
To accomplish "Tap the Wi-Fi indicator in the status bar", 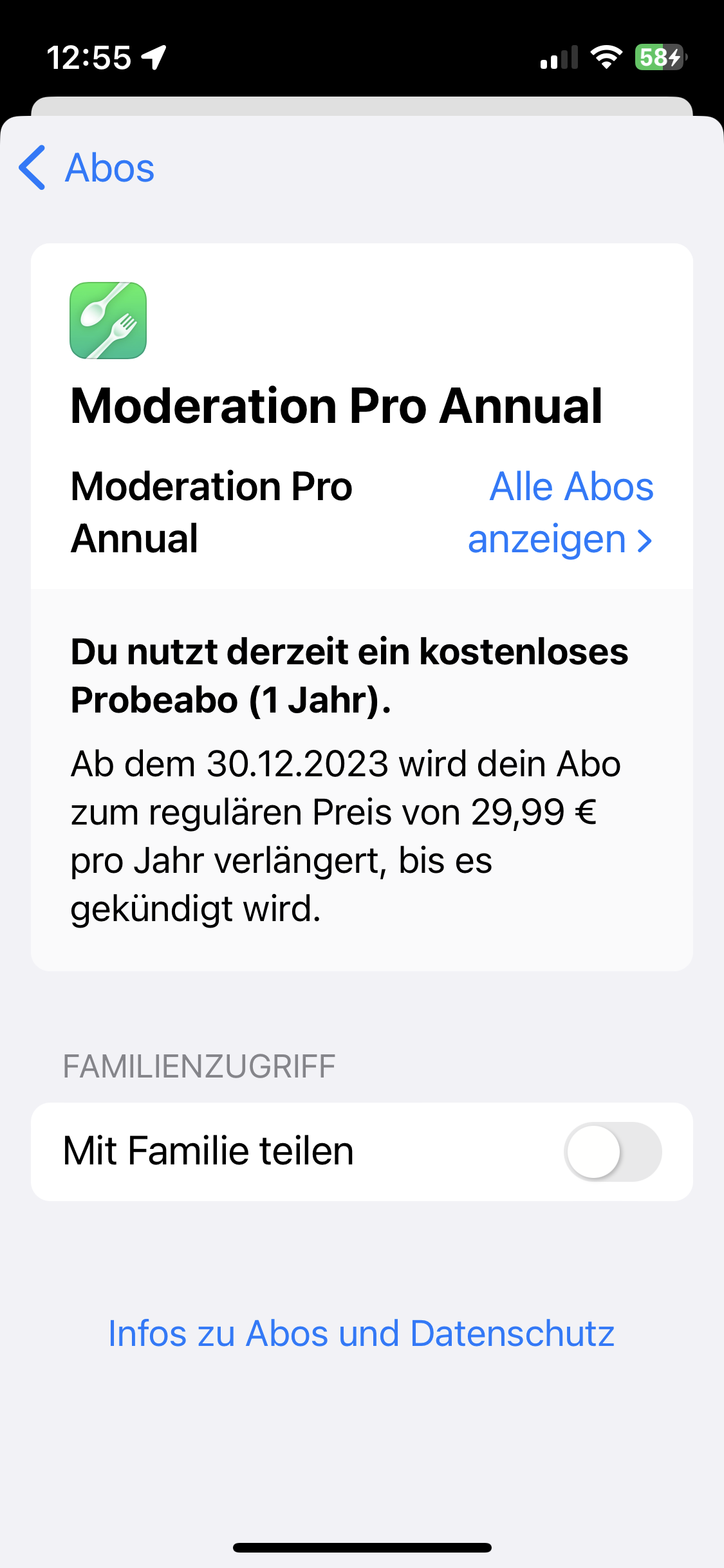I will pos(604,57).
